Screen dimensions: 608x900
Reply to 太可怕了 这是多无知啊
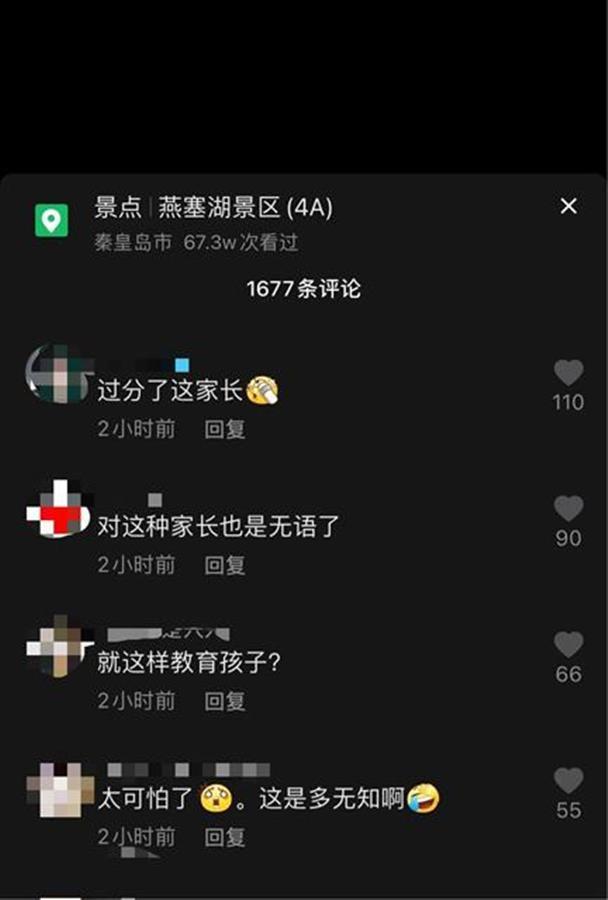225,836
